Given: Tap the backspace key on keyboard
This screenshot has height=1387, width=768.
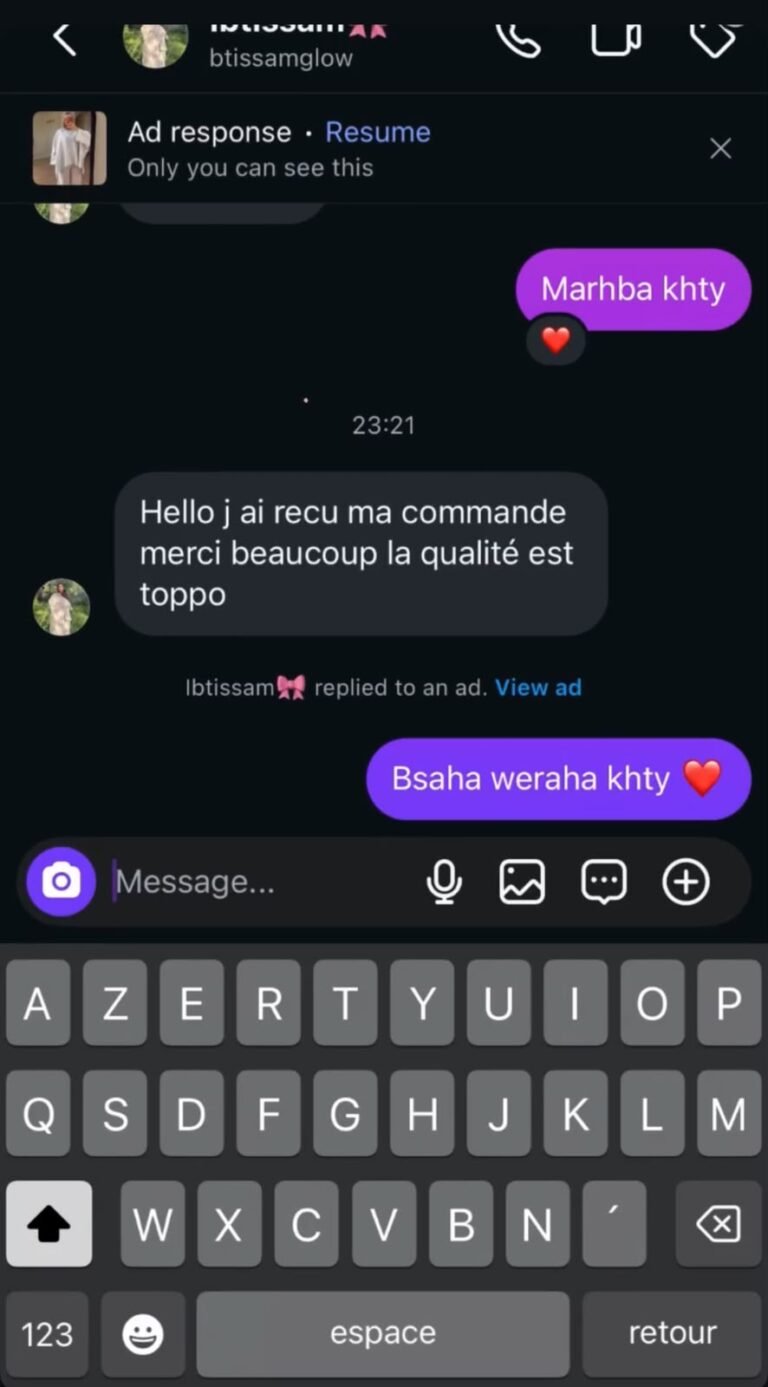Looking at the screenshot, I should 718,1223.
